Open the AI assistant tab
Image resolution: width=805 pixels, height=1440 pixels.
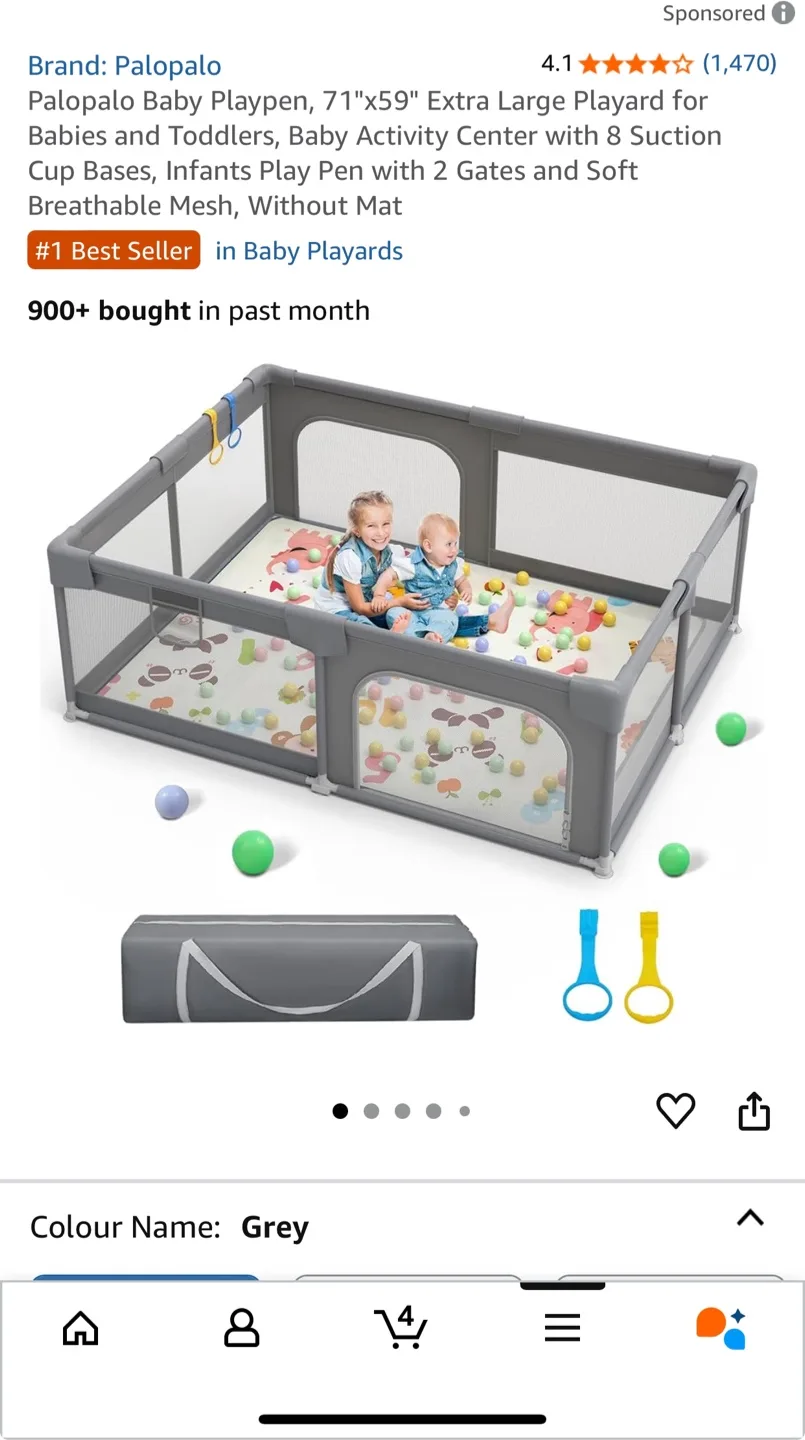(x=721, y=1328)
